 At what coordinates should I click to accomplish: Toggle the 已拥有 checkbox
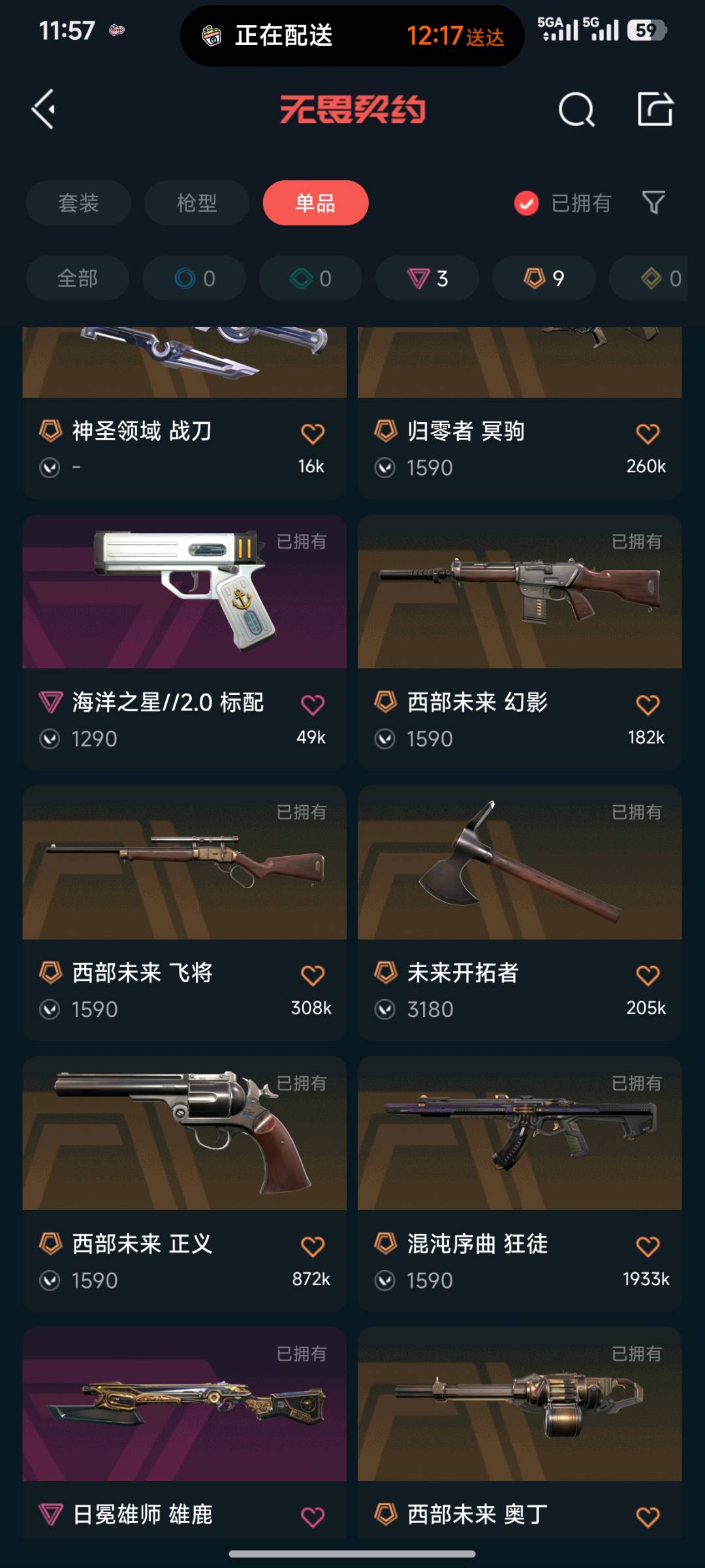point(526,203)
